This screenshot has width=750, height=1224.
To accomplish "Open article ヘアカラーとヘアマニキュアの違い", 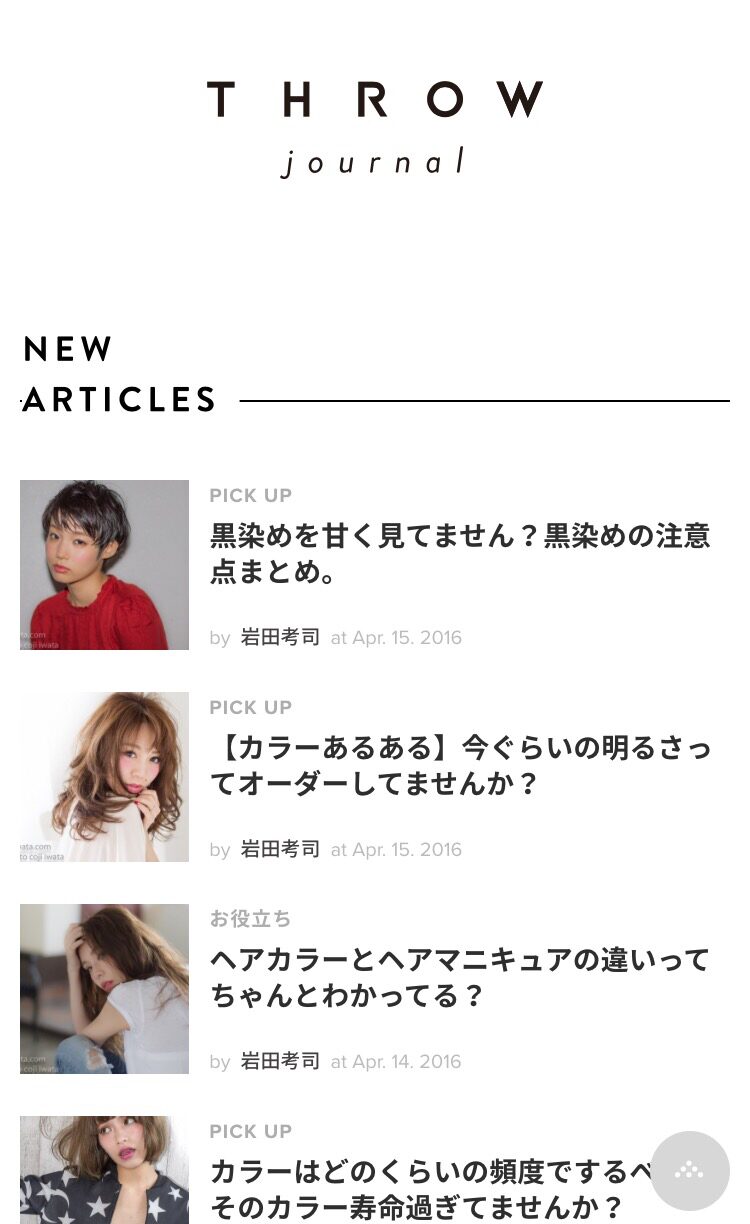I will point(460,978).
